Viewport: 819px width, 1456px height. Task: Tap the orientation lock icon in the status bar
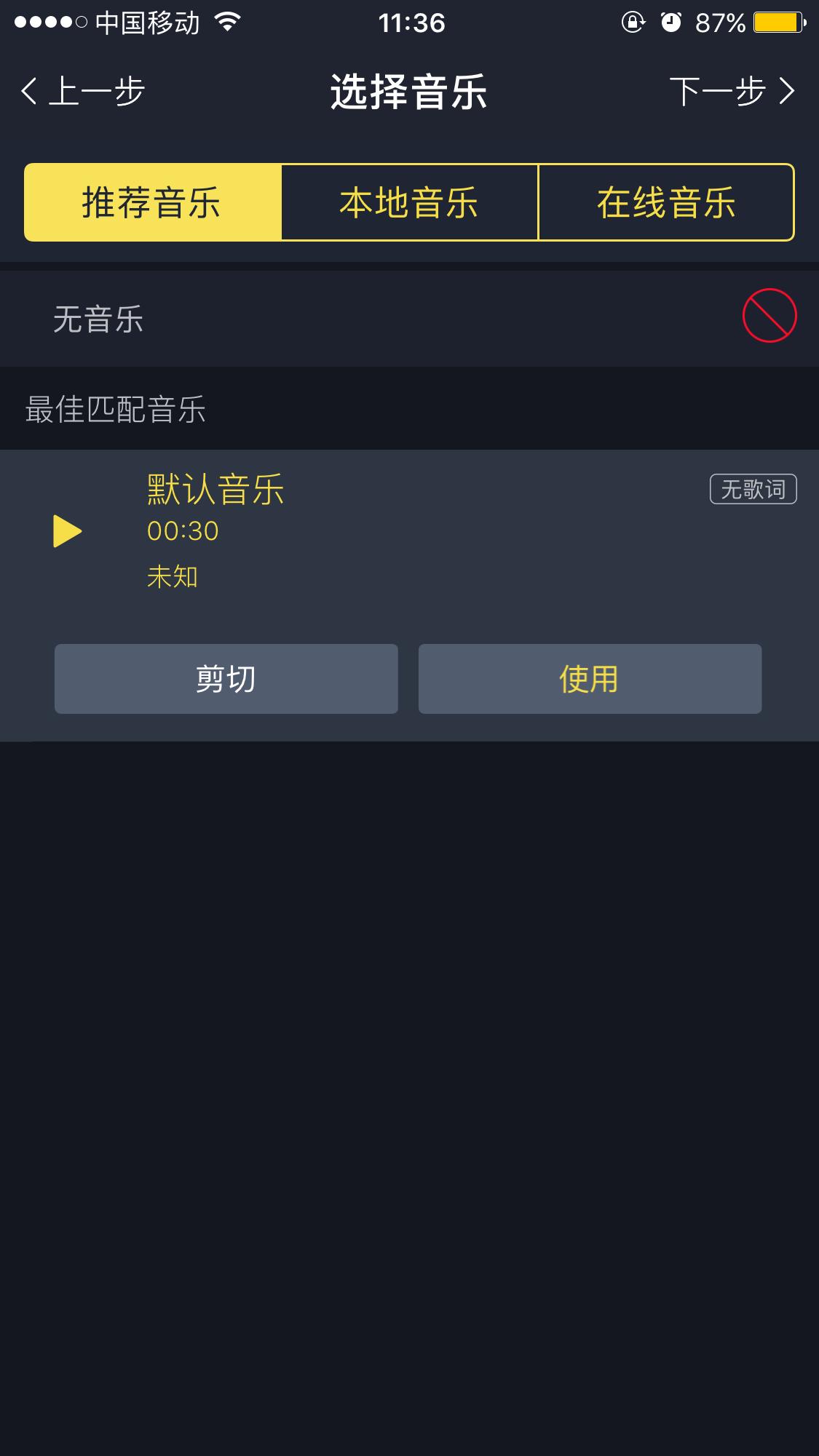click(x=632, y=23)
